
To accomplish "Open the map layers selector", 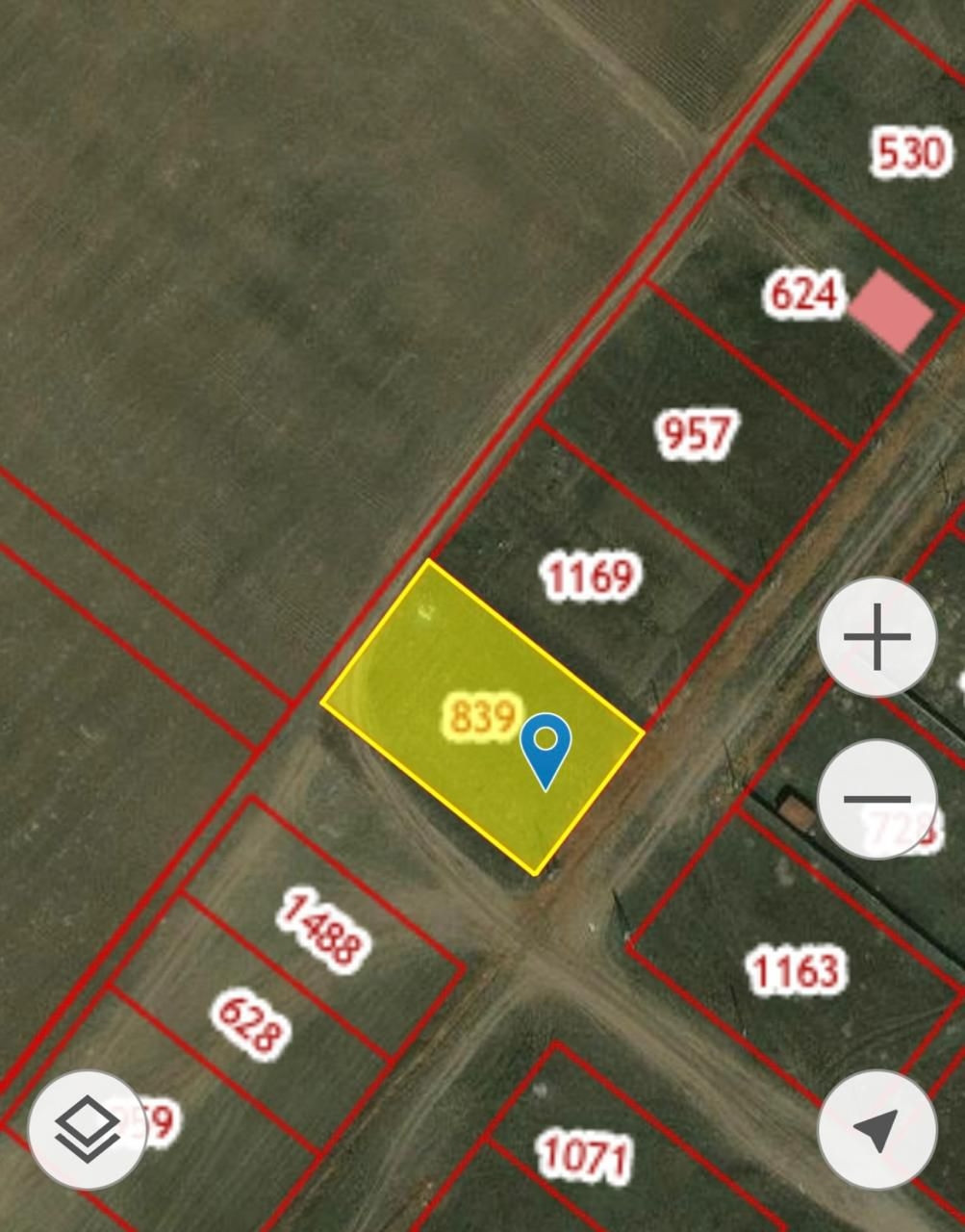I will point(88,1129).
